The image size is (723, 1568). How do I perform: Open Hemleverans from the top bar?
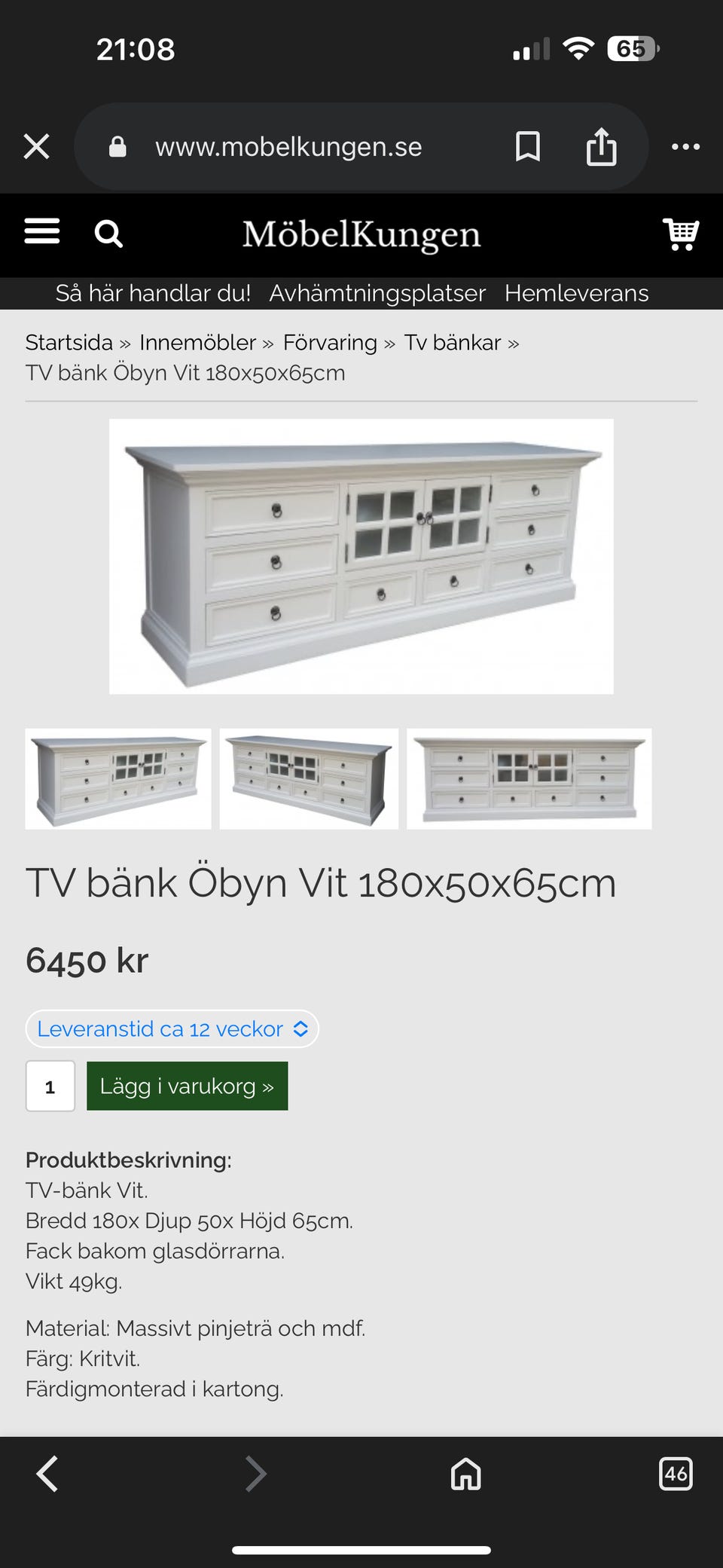tap(578, 293)
